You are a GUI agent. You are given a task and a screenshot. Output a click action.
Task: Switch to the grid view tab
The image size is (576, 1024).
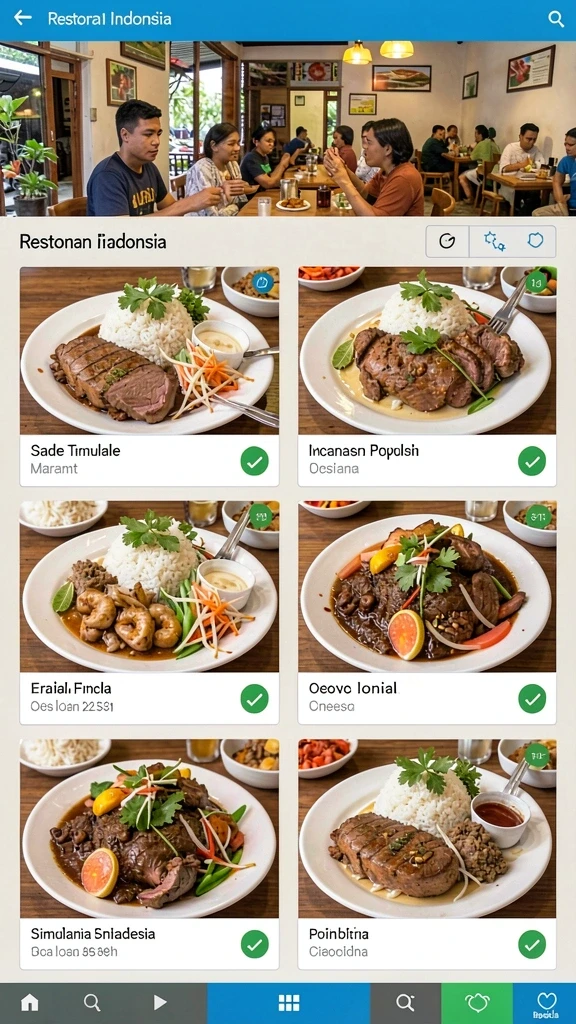click(289, 1003)
